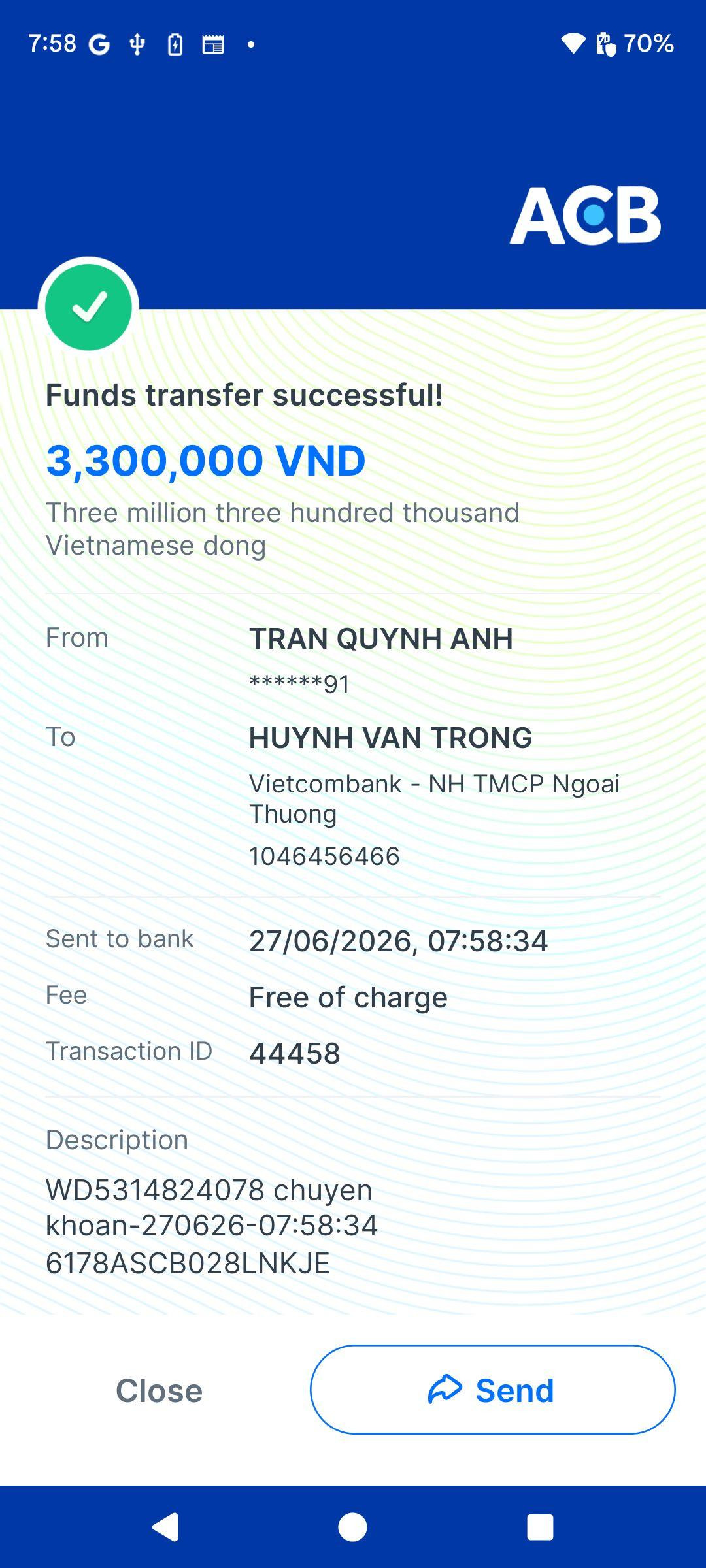
Task: Go back with the system back button
Action: point(165,1527)
